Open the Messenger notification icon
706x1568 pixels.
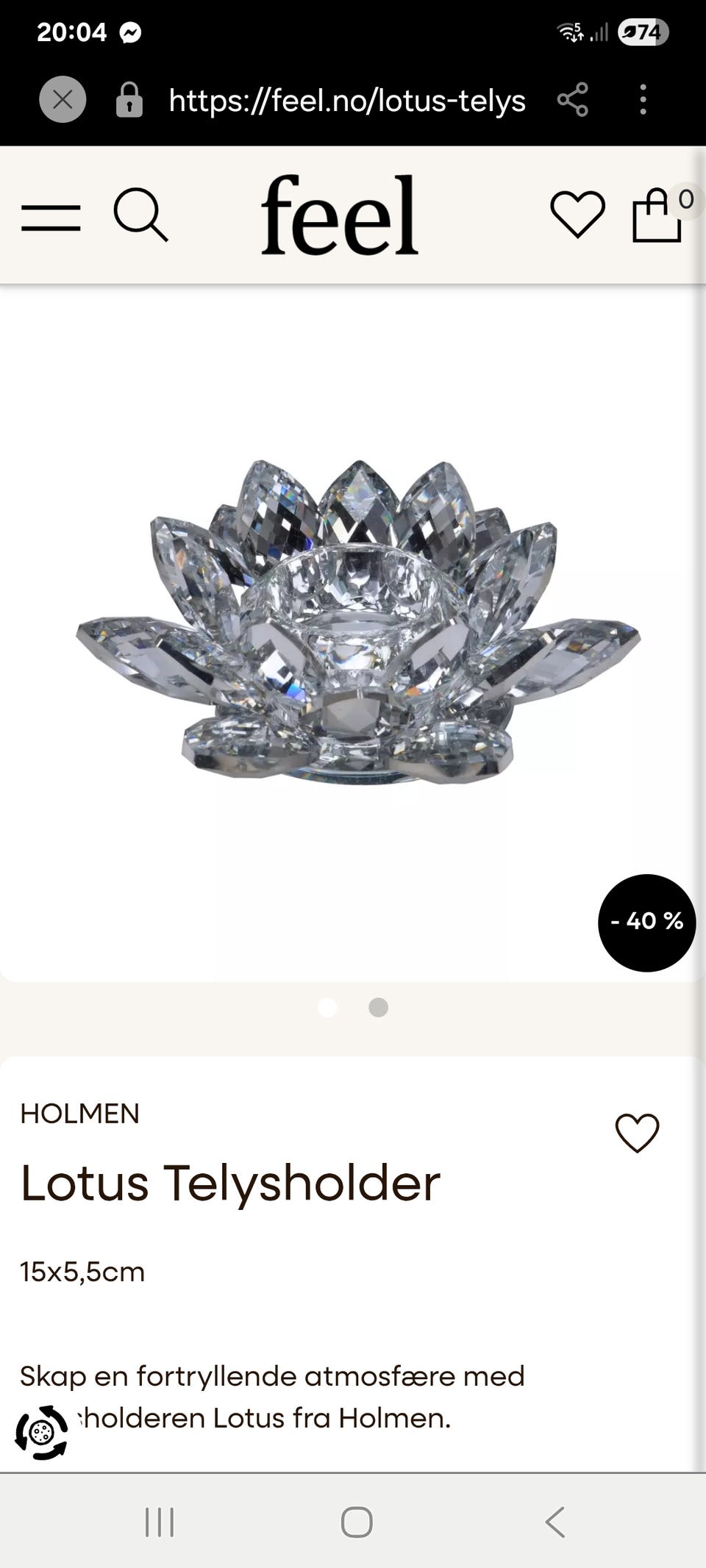point(129,32)
